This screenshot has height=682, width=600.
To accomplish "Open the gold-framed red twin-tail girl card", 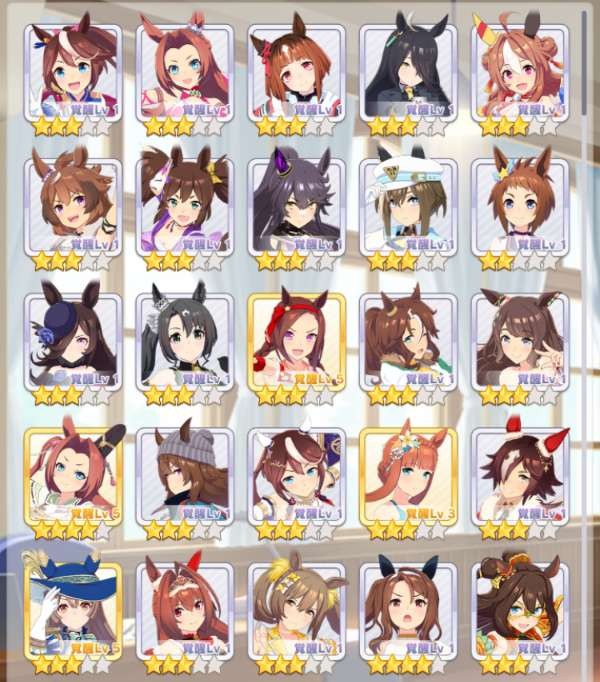I will click(x=73, y=474).
